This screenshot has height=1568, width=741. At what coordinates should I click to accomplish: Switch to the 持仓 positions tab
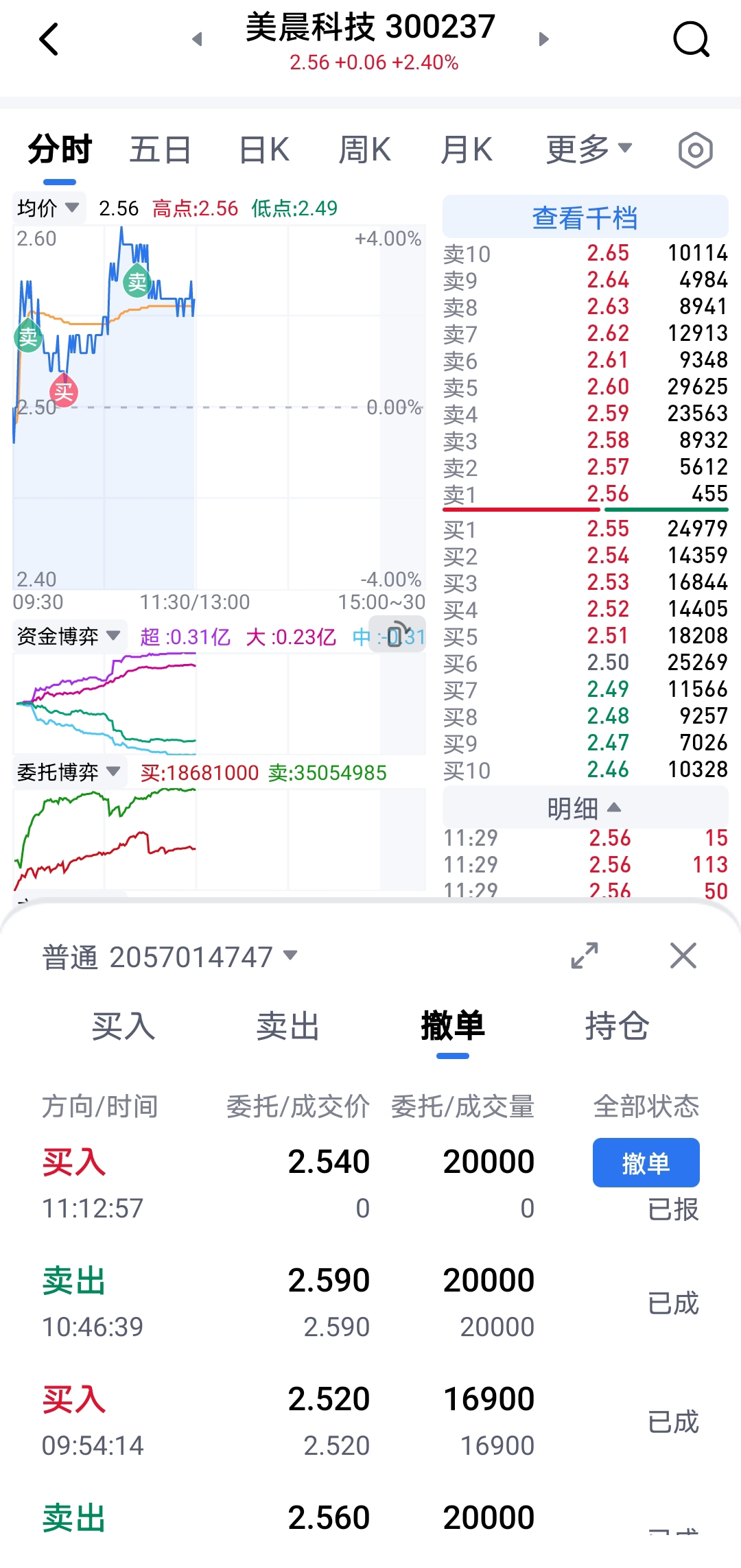tap(617, 1027)
